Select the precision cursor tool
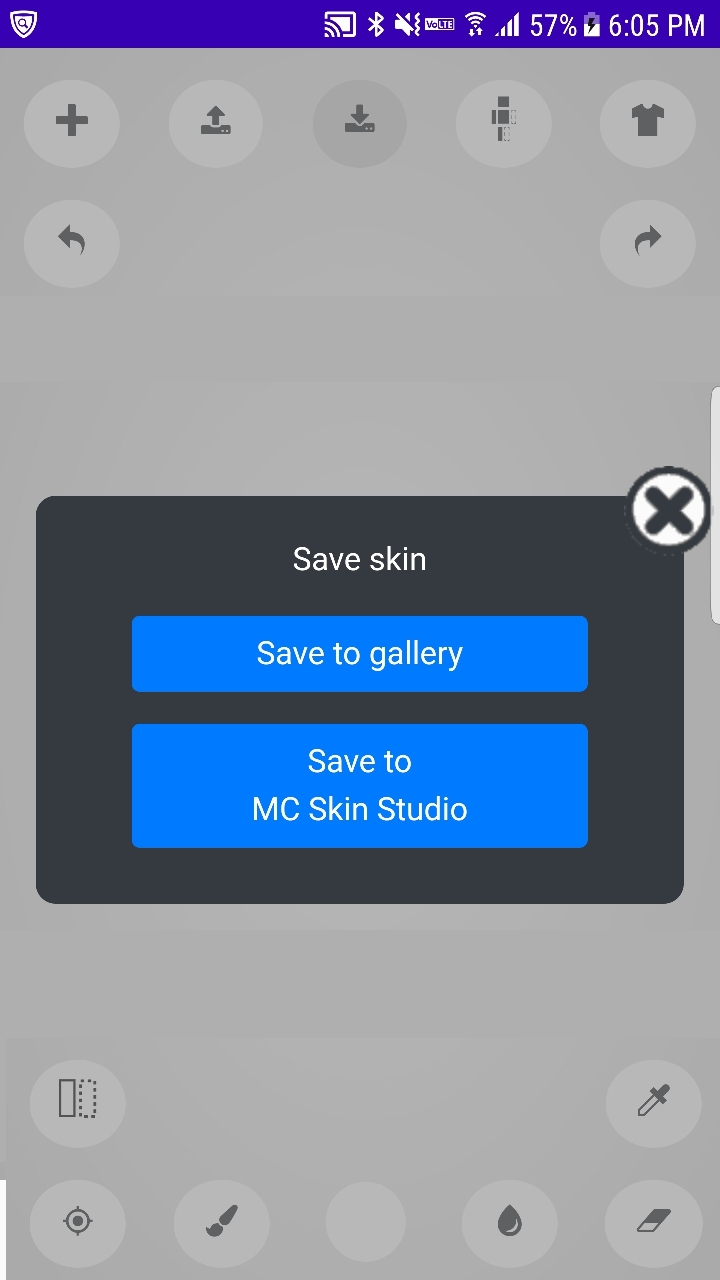 coord(77,1222)
